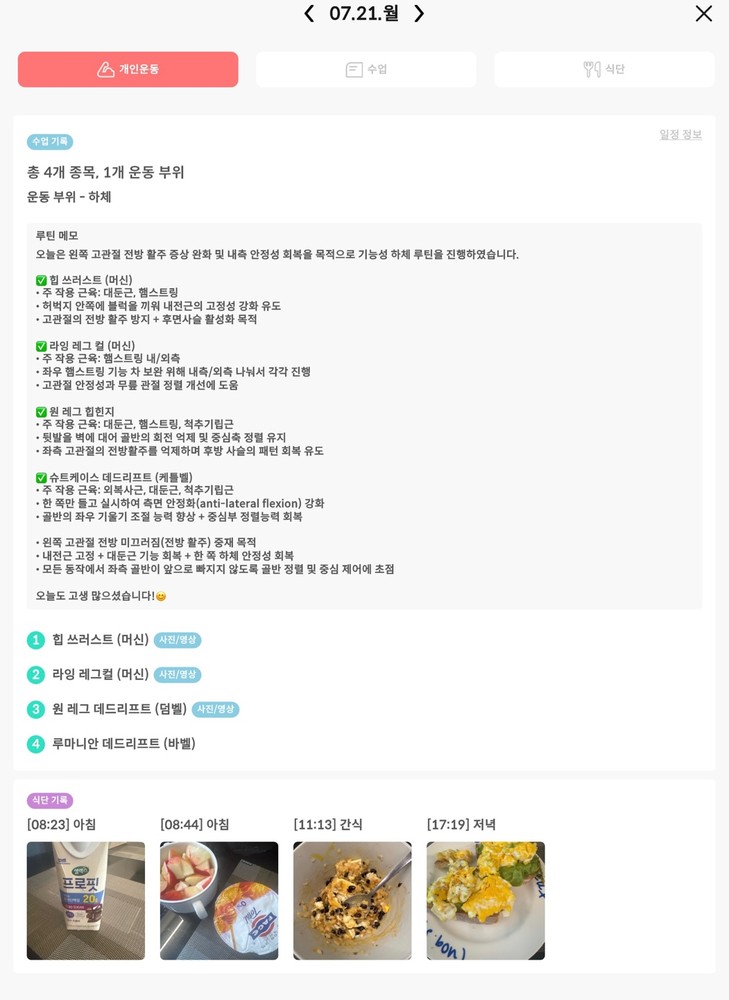This screenshot has width=729, height=1000.
Task: Switch to the 식단 tab
Action: click(x=604, y=69)
